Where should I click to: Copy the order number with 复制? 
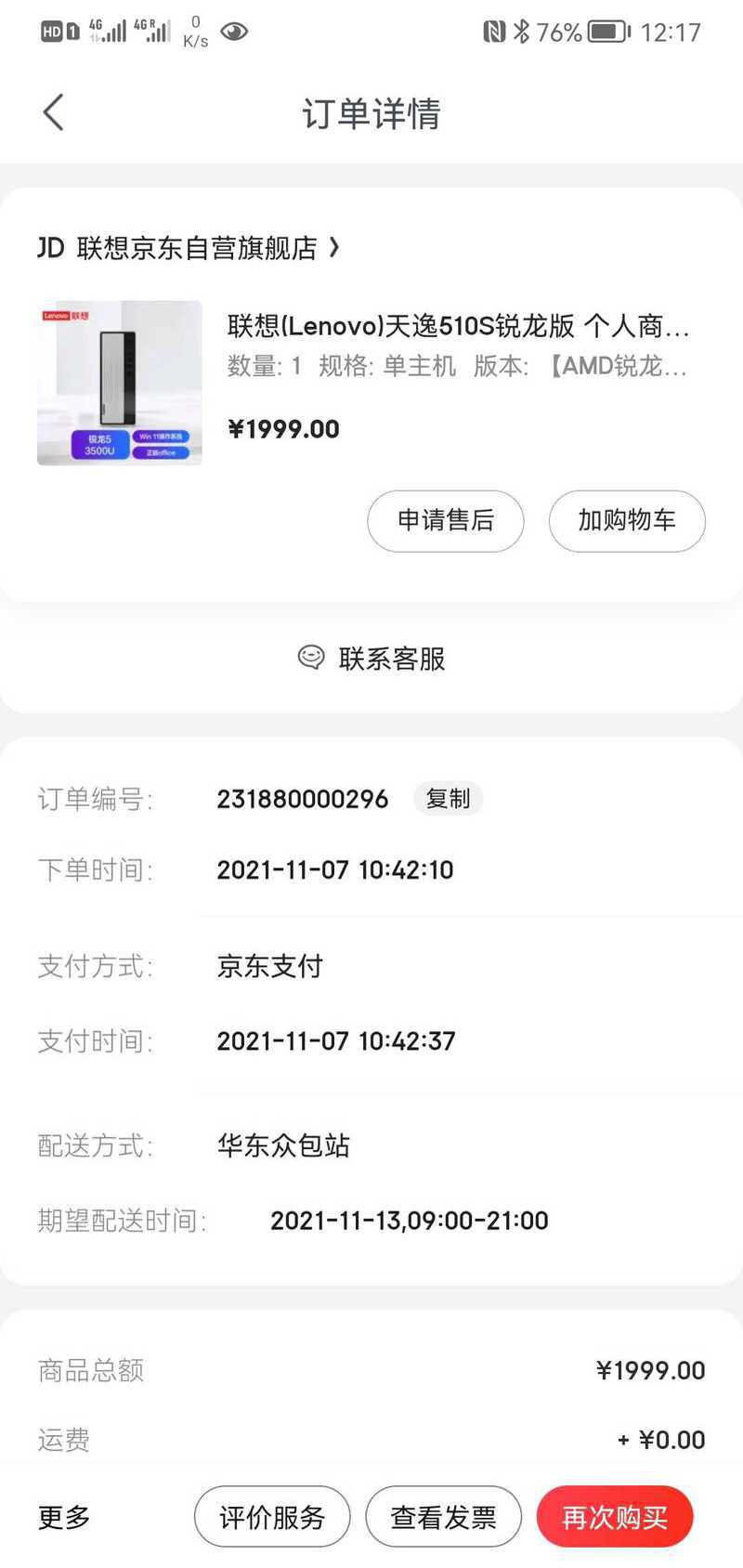448,799
